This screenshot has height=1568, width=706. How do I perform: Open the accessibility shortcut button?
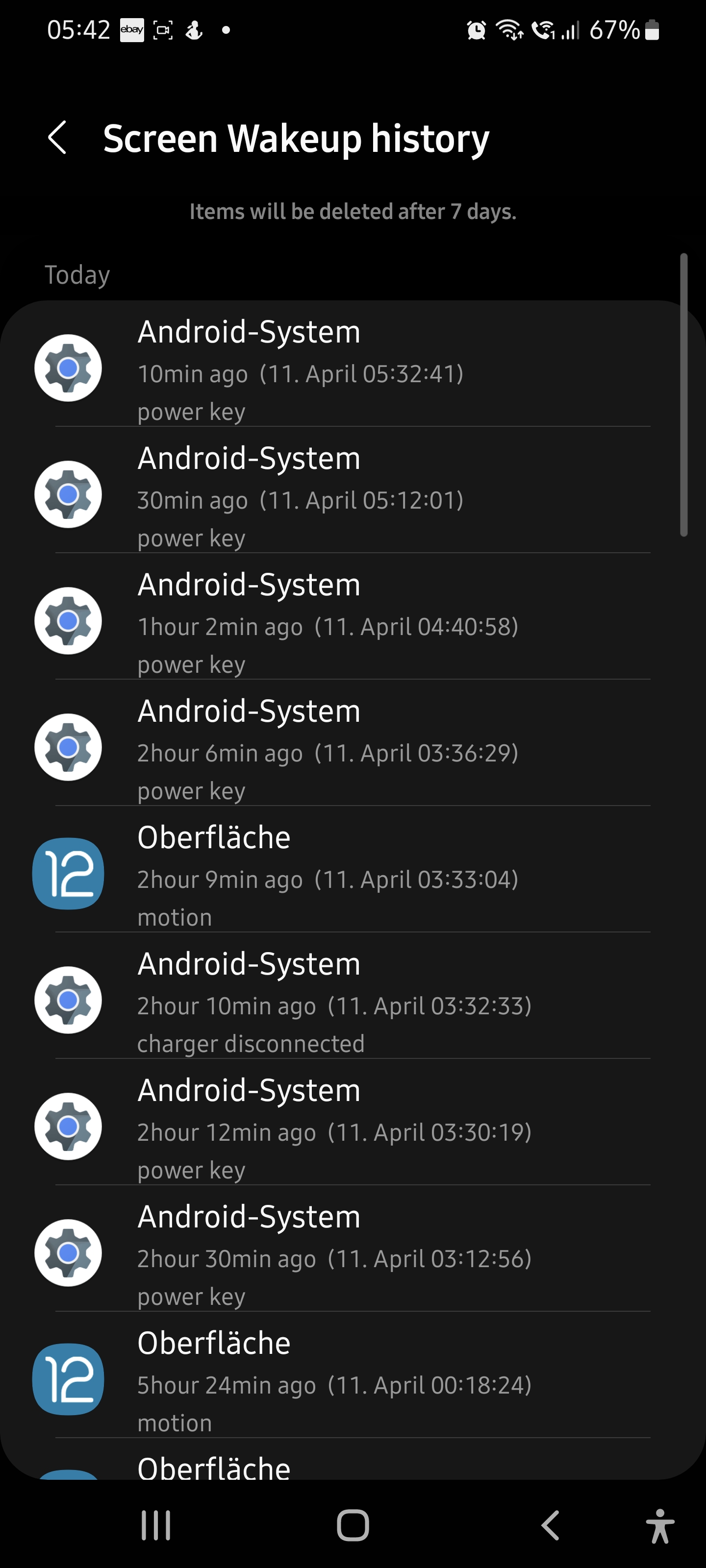[x=660, y=1525]
